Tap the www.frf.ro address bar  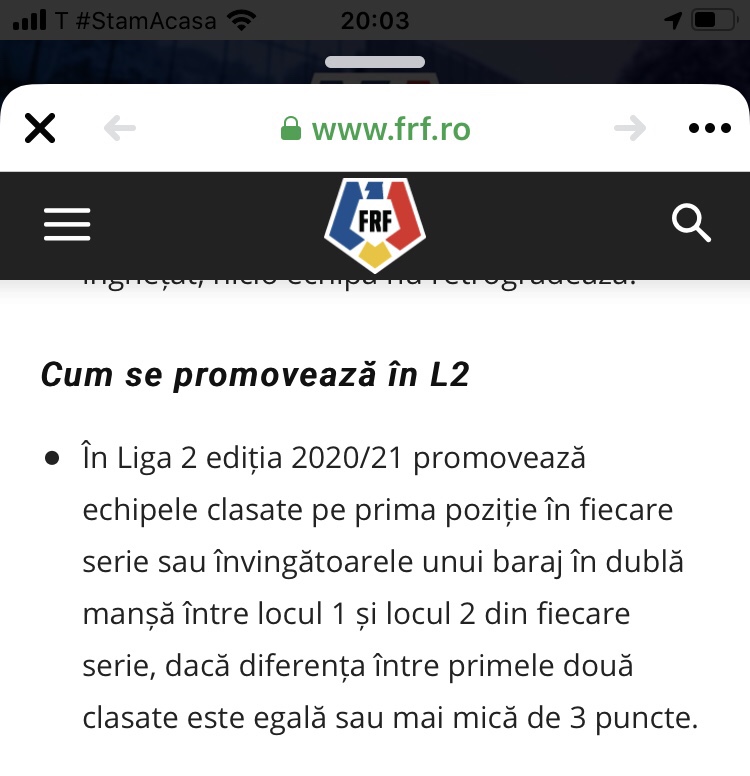(376, 129)
